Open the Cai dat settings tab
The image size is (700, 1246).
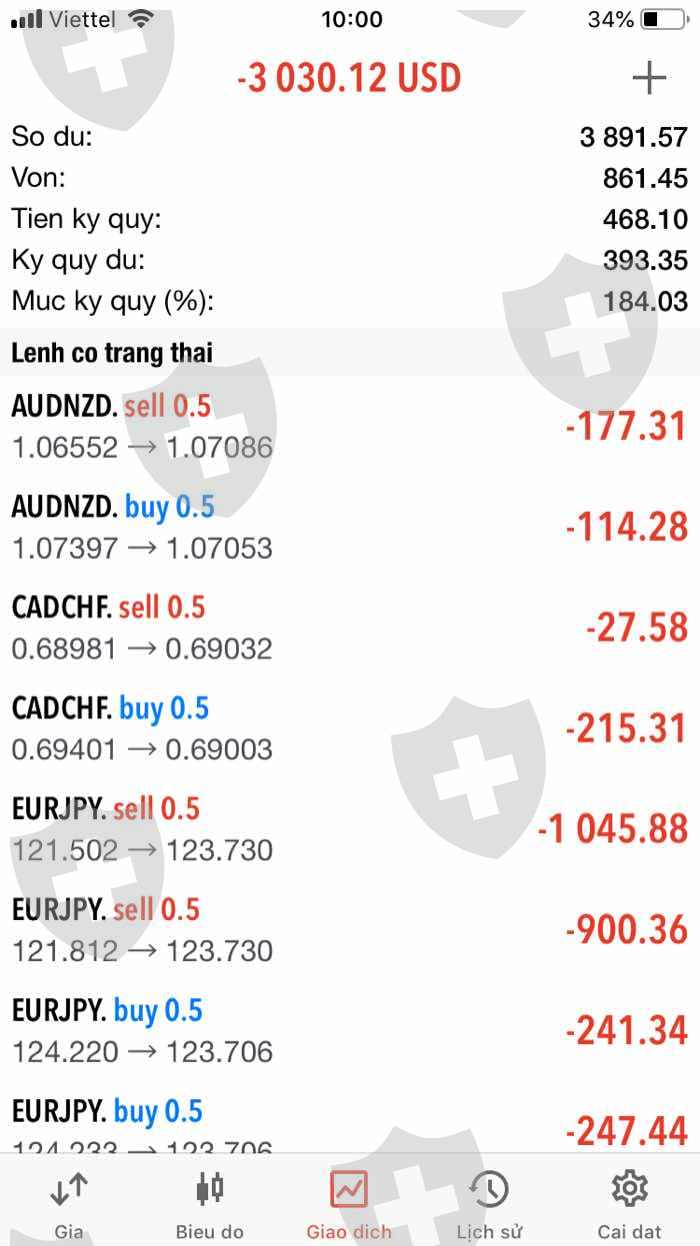[x=630, y=1203]
